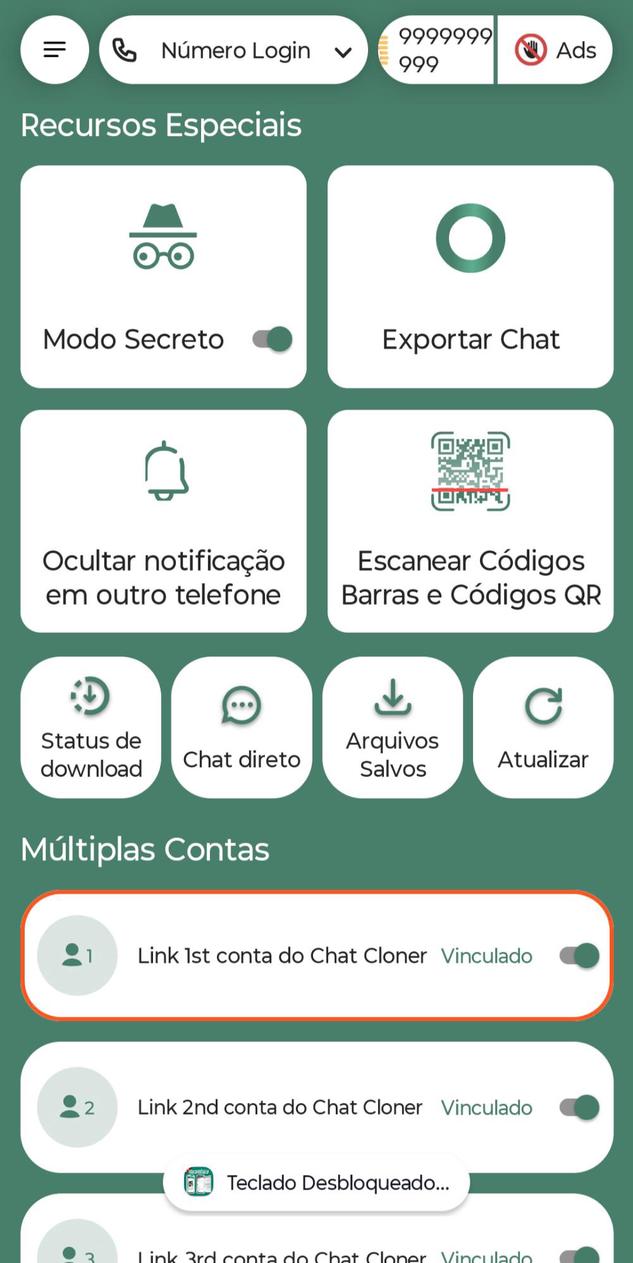Image resolution: width=633 pixels, height=1263 pixels.
Task: Open Status de download
Action: click(91, 727)
